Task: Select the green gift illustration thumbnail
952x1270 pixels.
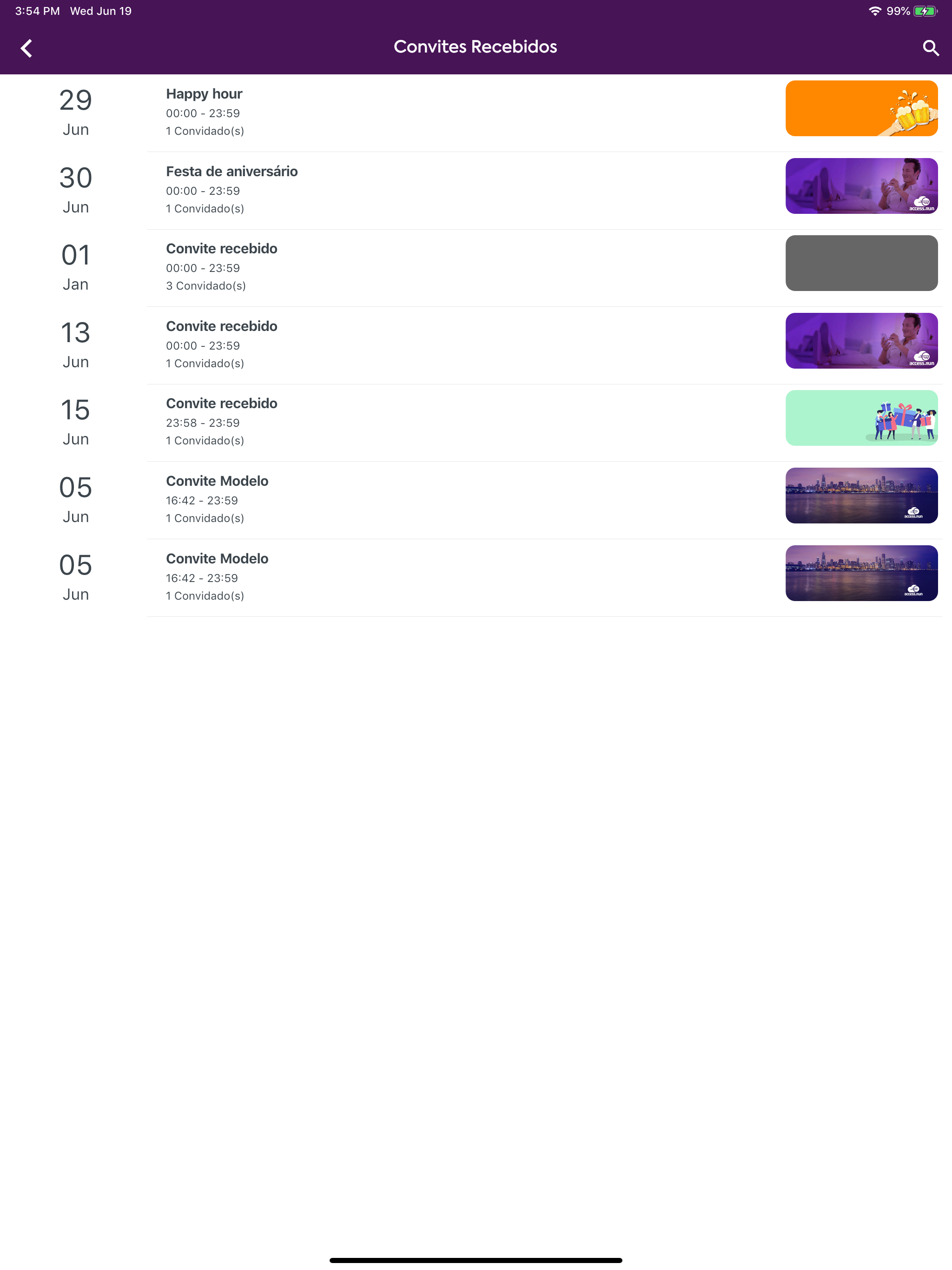Action: tap(862, 417)
